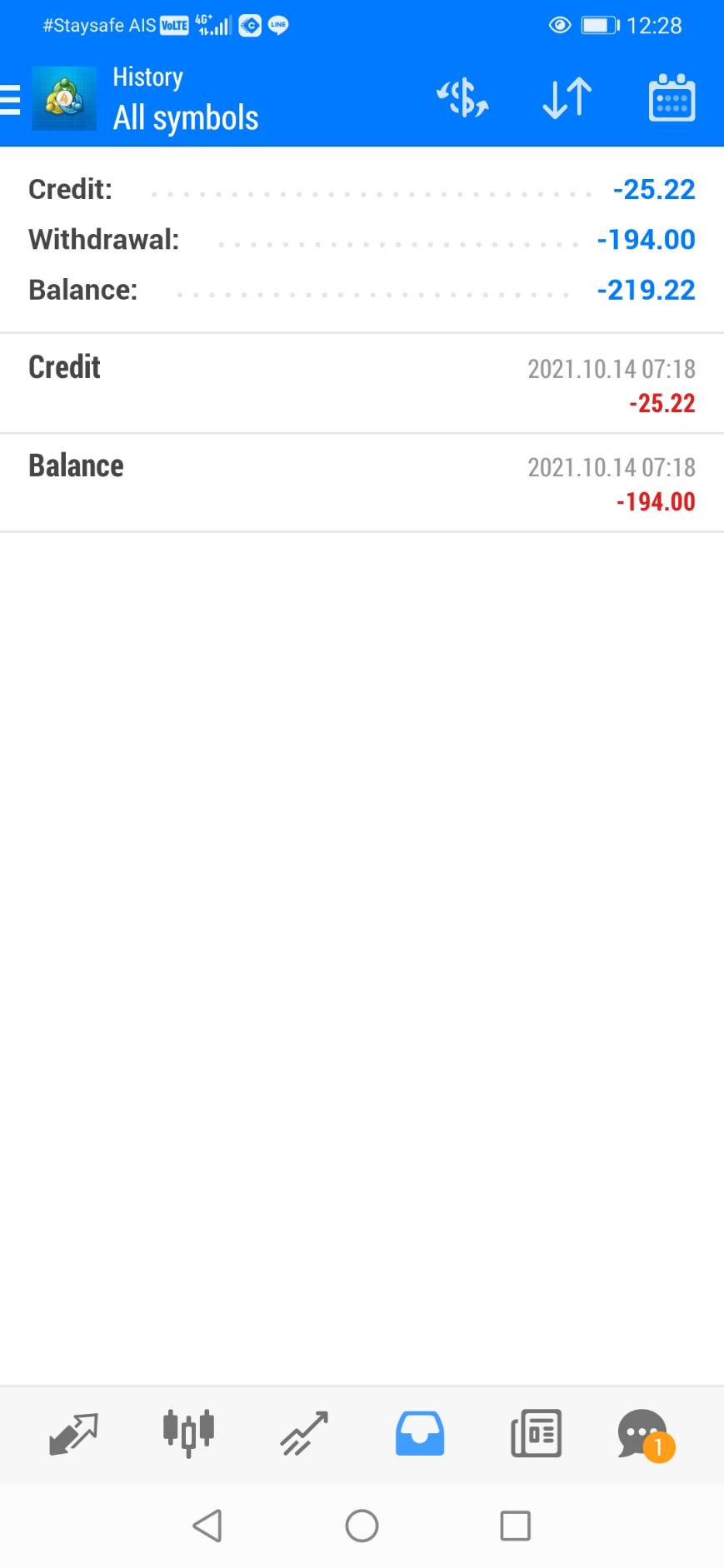Open the Credit -25.22 history entry
The image size is (724, 1568).
(362, 384)
